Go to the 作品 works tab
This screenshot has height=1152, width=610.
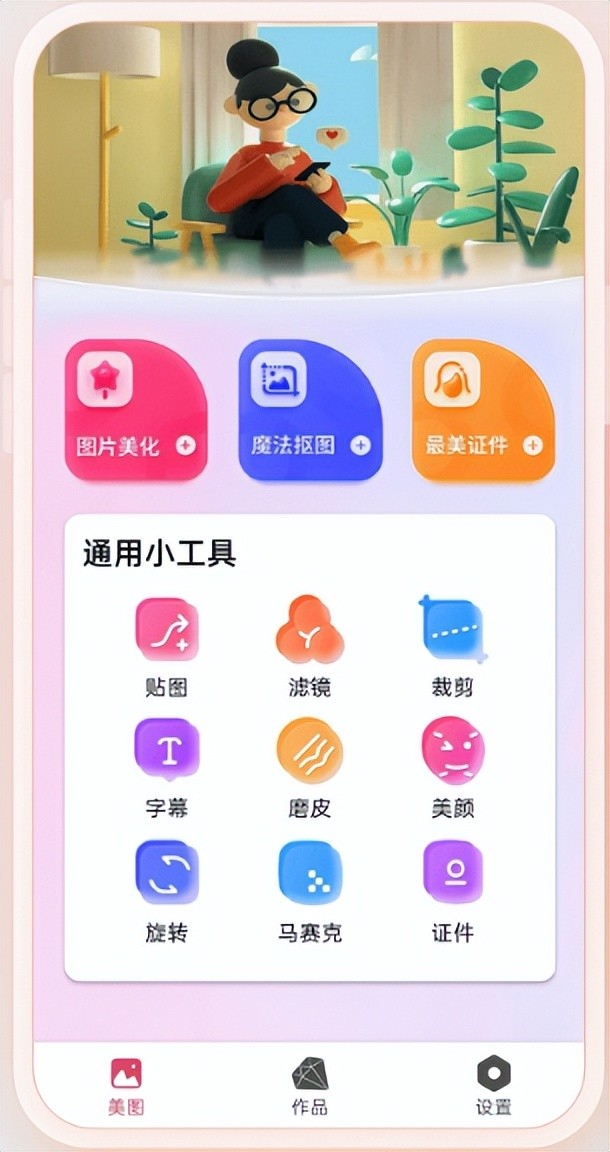[310, 1086]
